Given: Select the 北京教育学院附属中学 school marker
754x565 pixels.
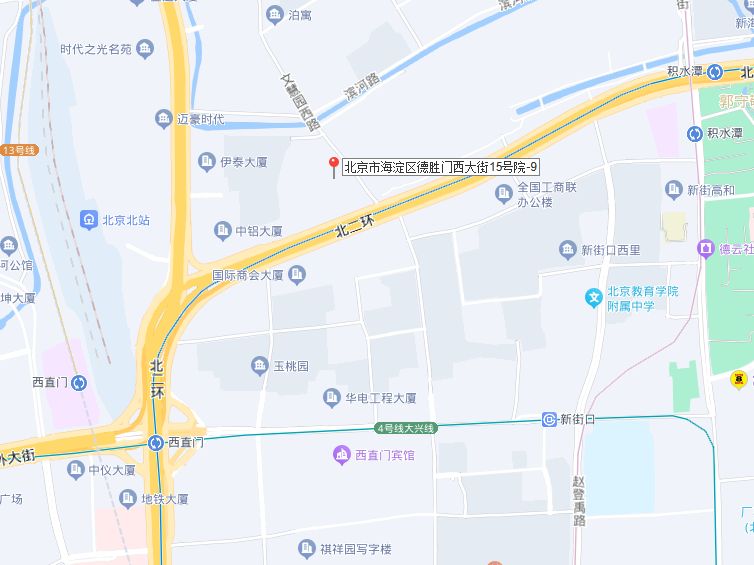Looking at the screenshot, I should (x=594, y=297).
